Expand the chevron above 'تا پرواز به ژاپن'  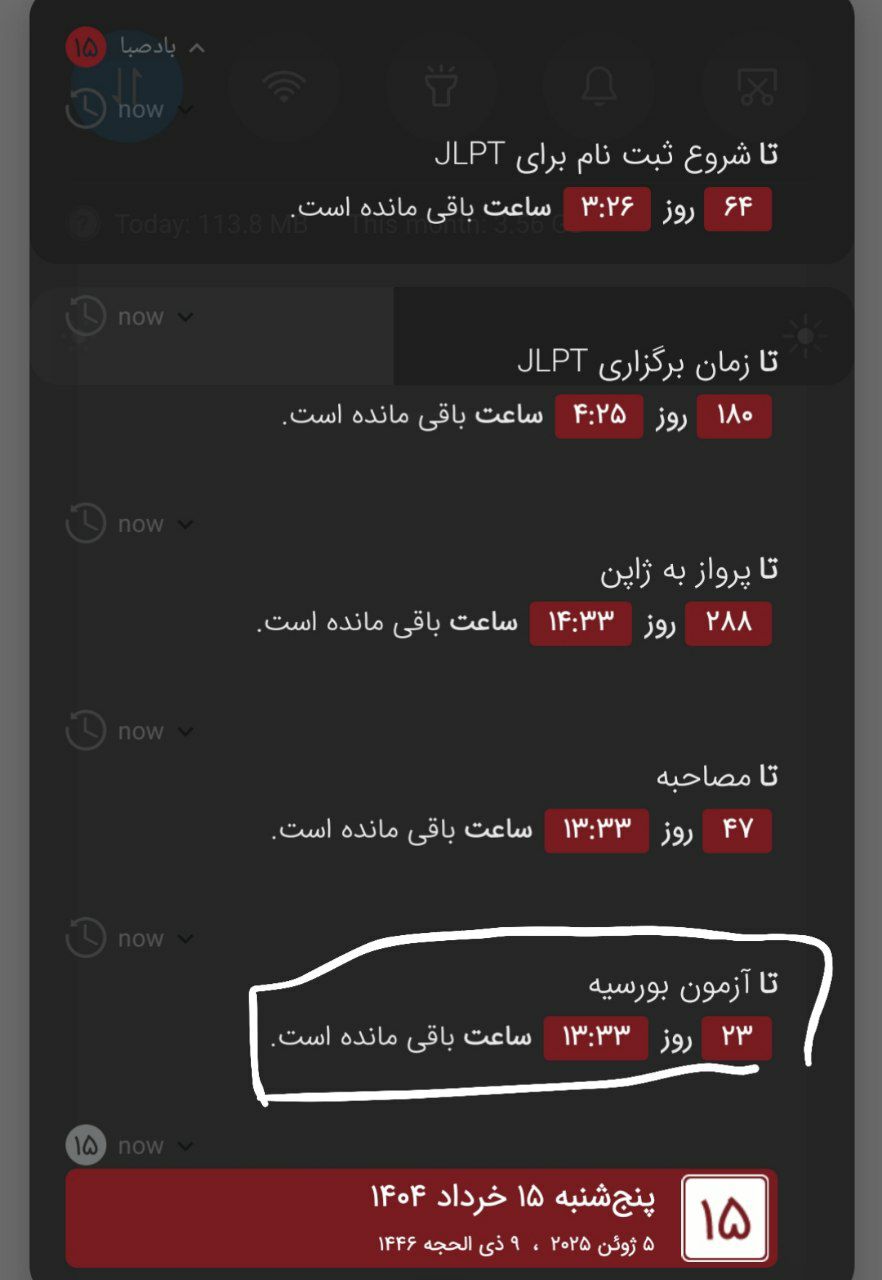(184, 525)
